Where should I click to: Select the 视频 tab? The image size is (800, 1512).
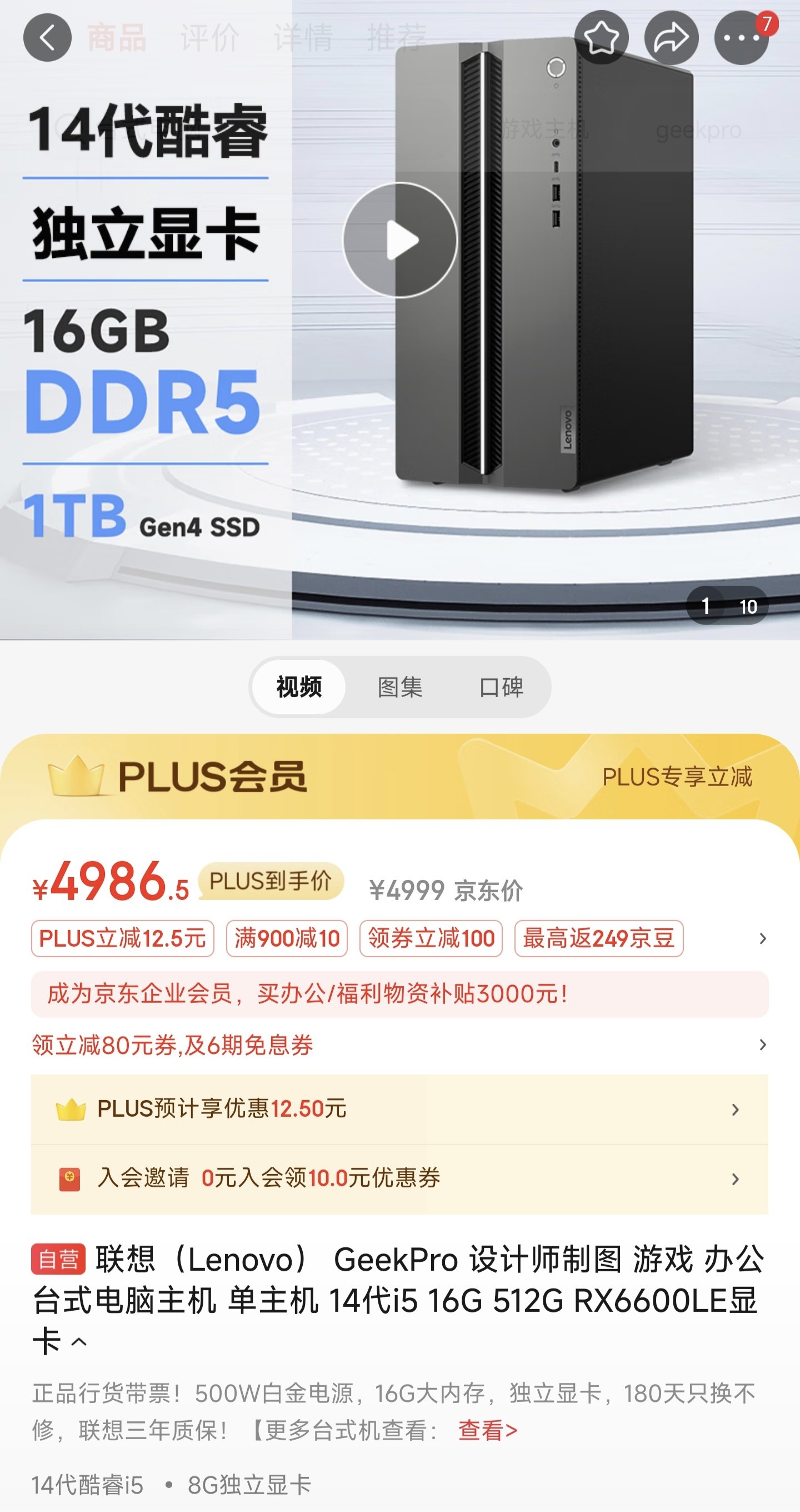[x=299, y=687]
